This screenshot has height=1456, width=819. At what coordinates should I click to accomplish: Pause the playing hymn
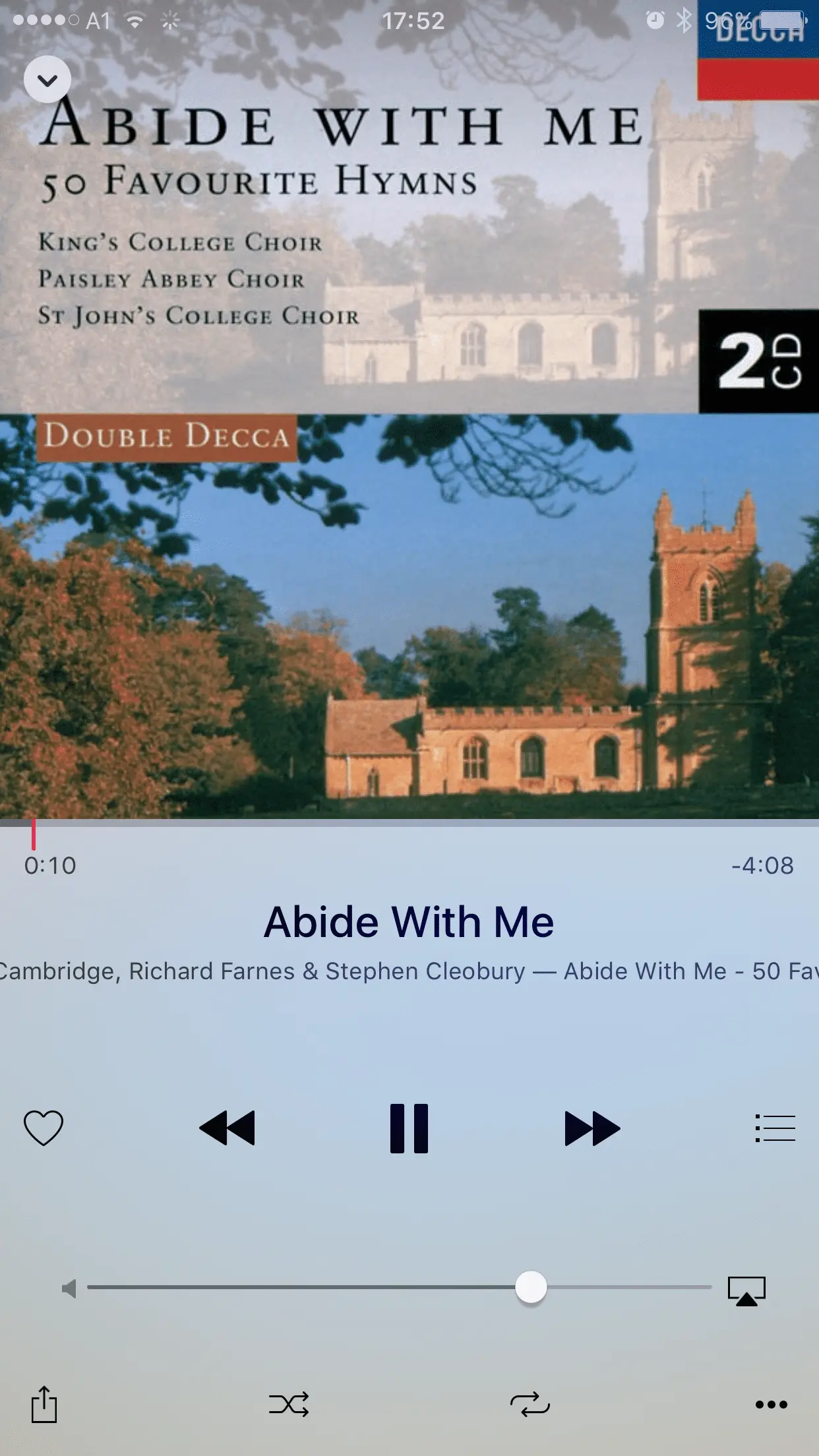tap(409, 1128)
